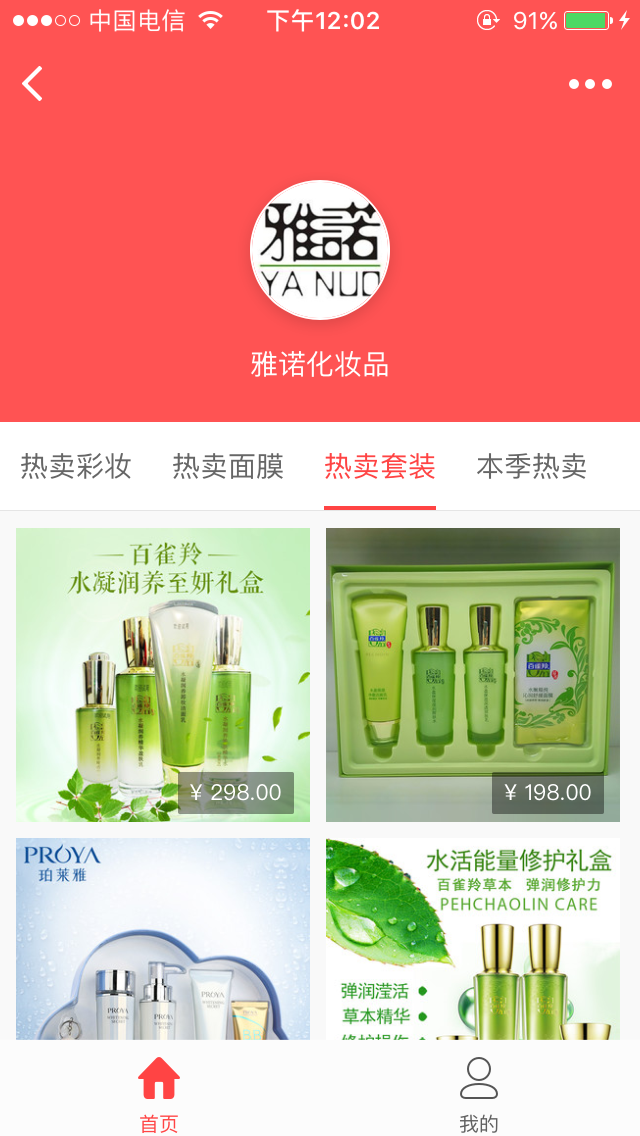Switch to the 热卖面膜 tab
The width and height of the screenshot is (640, 1136).
pos(228,466)
